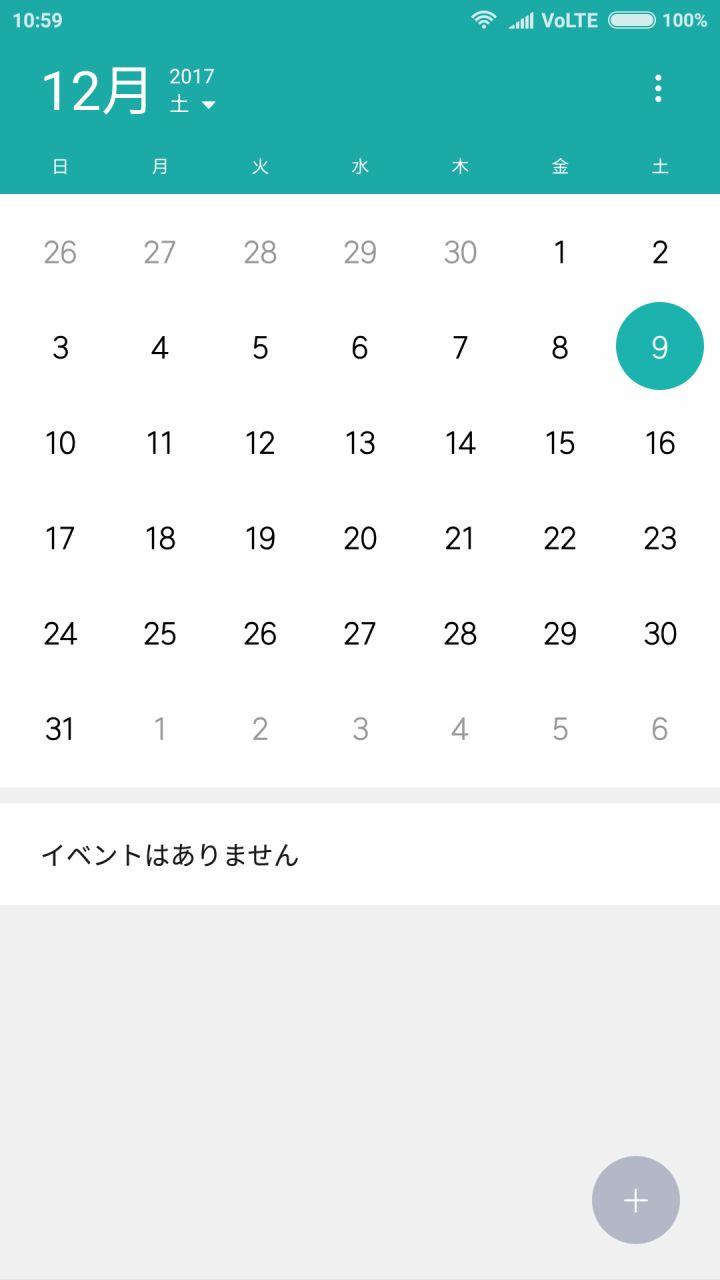Screen dimensions: 720x1280
Task: Select December 23 on the calendar
Action: click(x=659, y=538)
